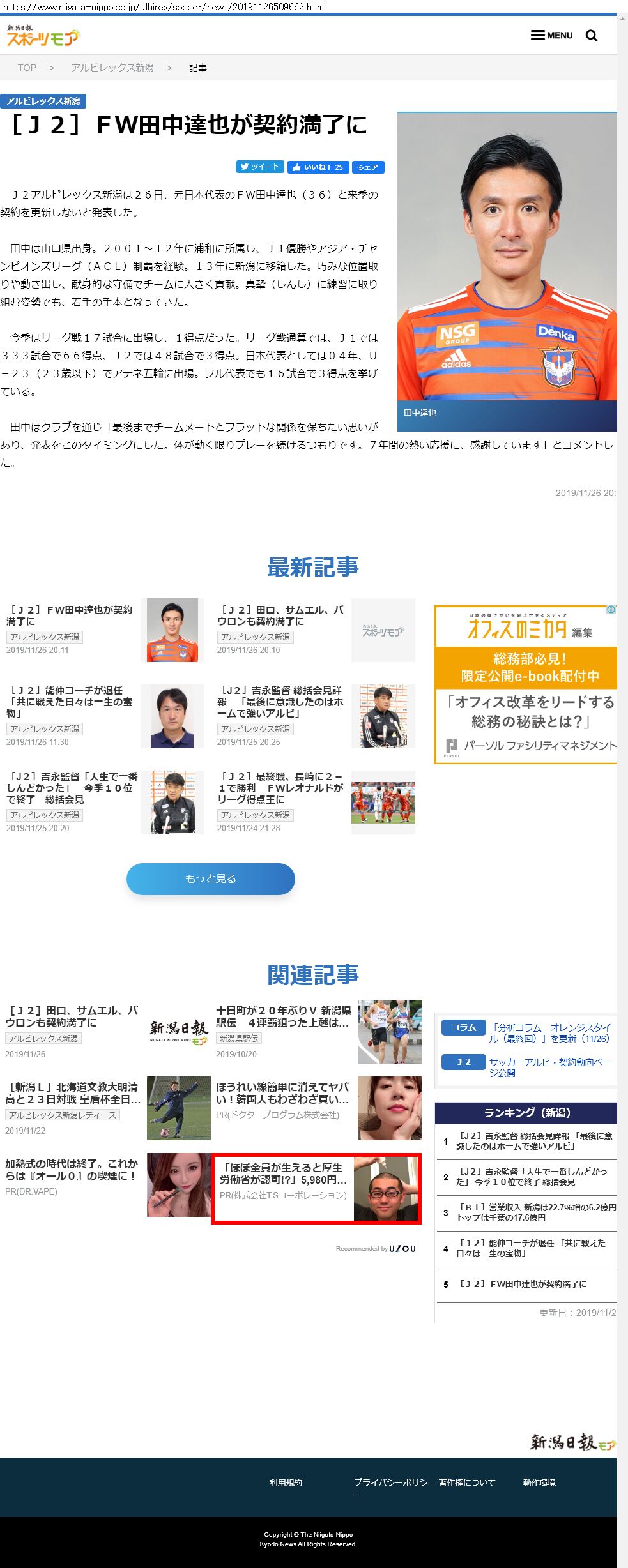
Task: Open オフィスのミカタ e-book ad banner
Action: point(526,684)
